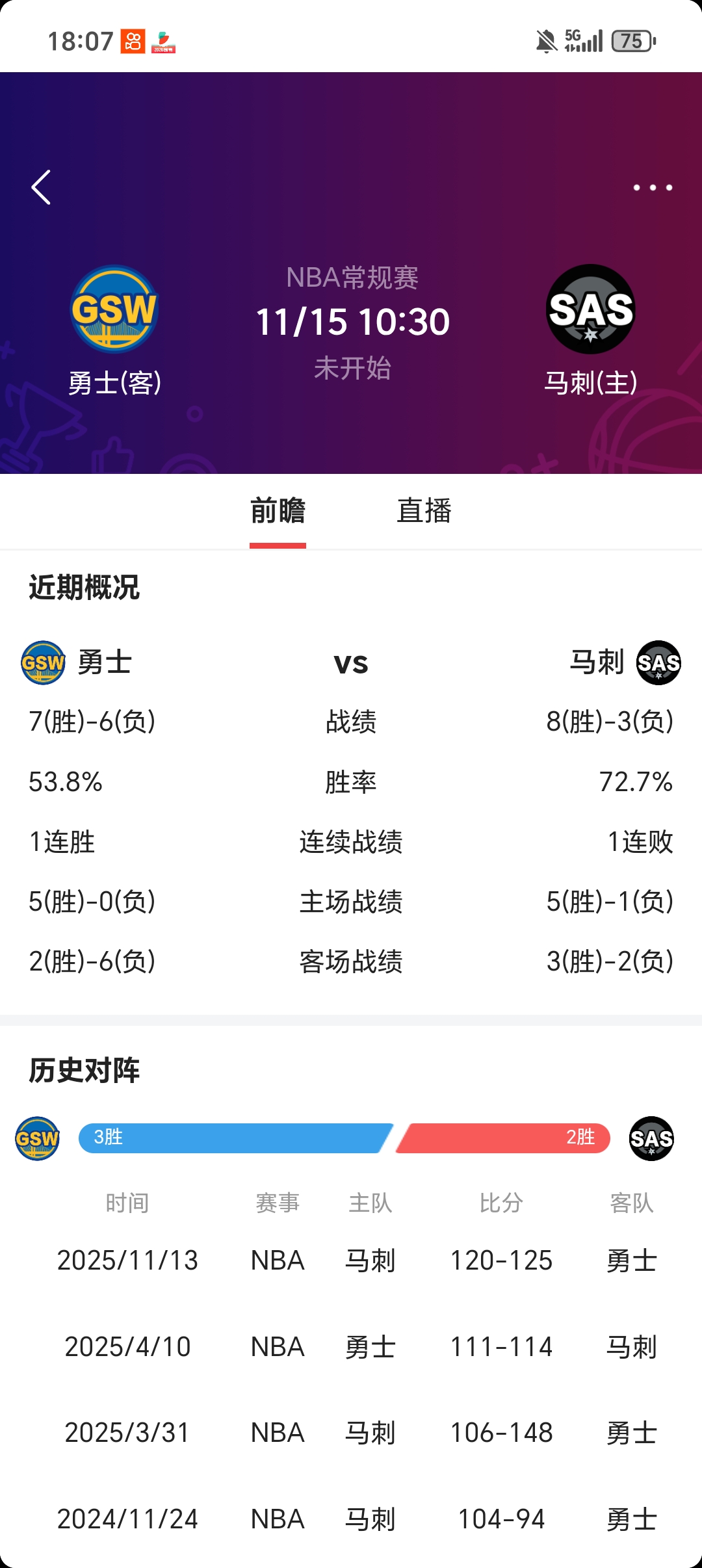Open the 勇士(客) team logo in header
The image size is (702, 1568).
tap(114, 309)
